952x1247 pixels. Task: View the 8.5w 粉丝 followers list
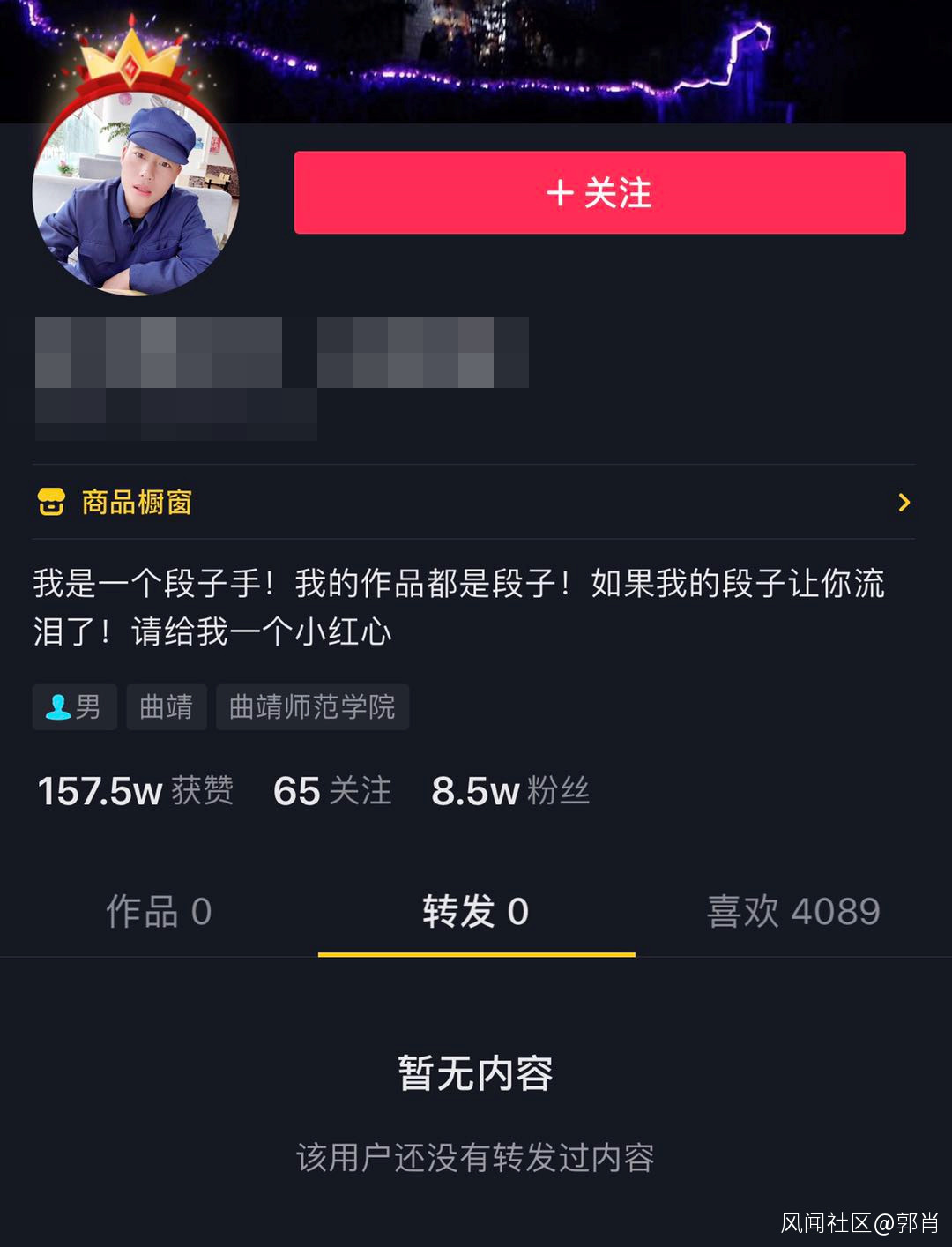[510, 791]
